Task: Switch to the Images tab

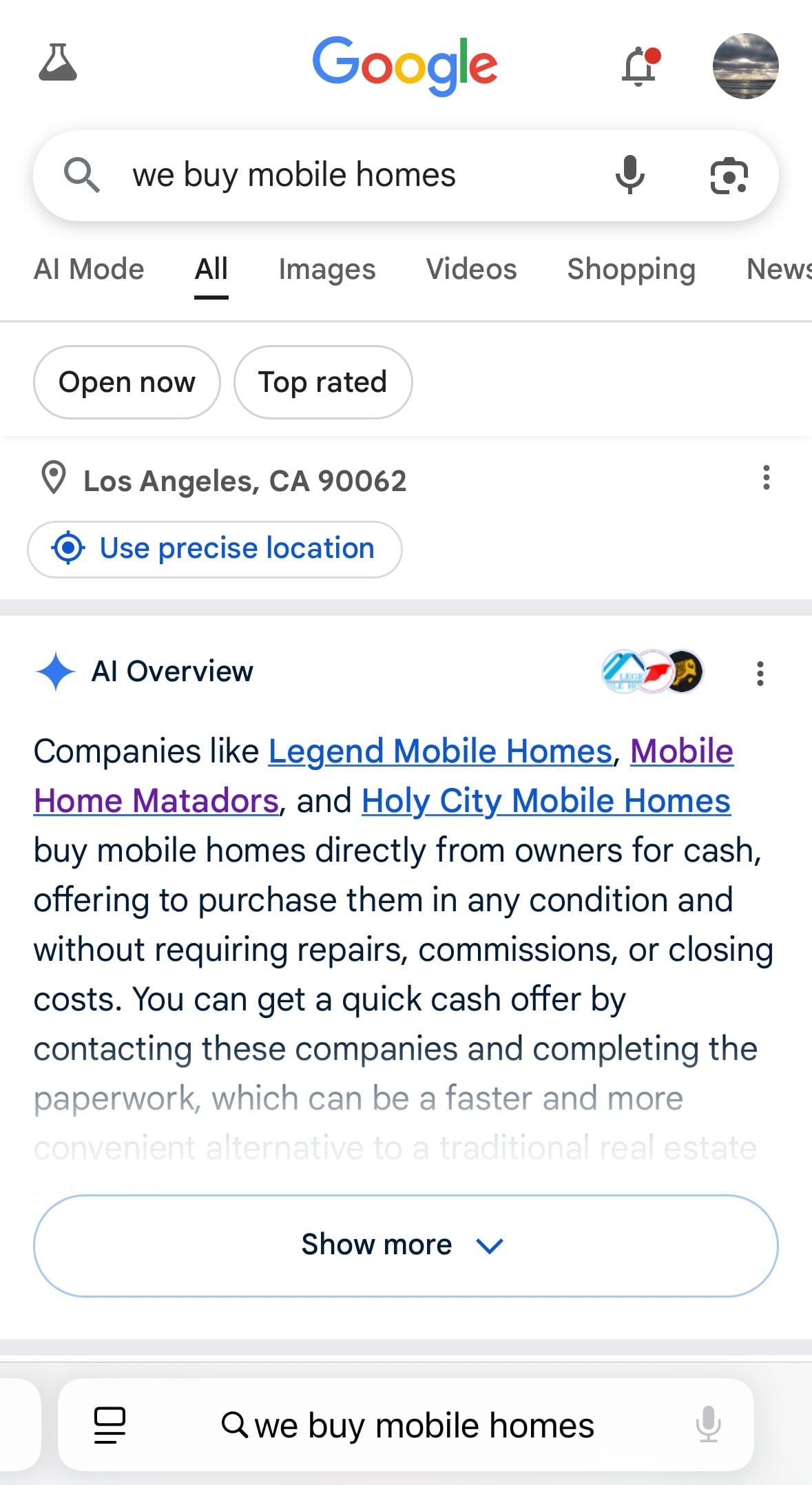Action: click(327, 269)
